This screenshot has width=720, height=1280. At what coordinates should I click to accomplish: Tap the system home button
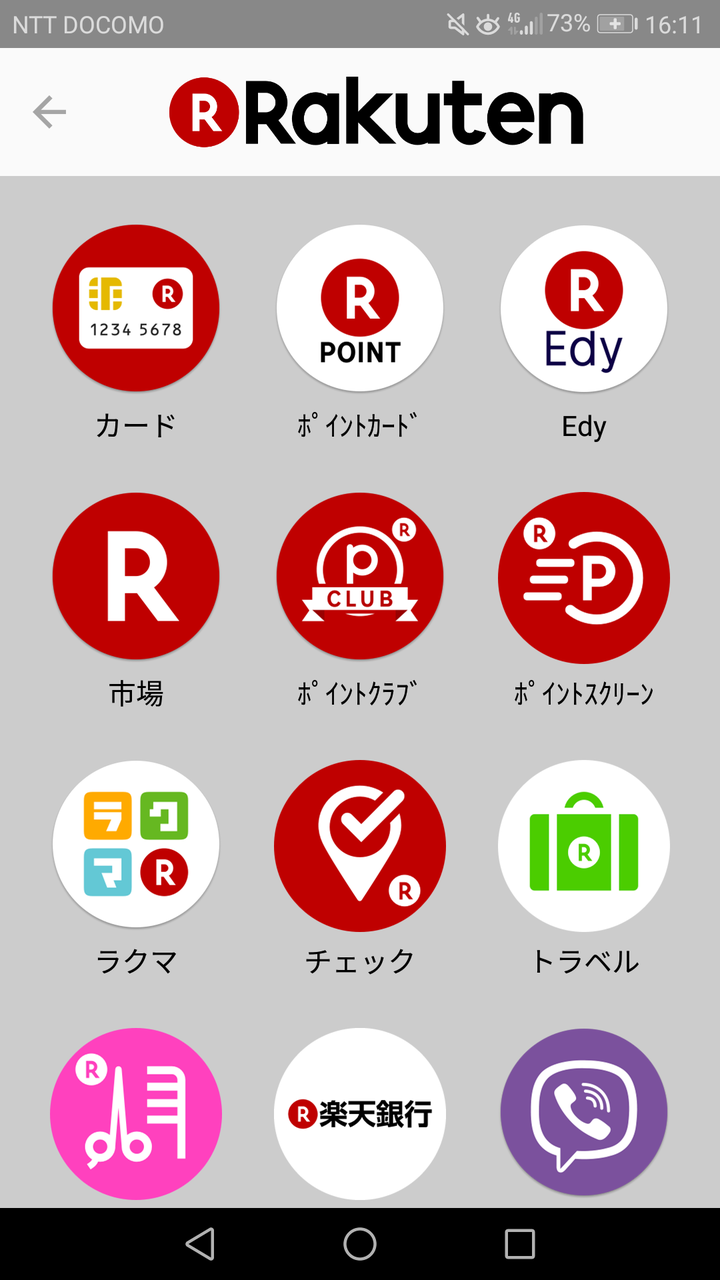pos(360,1244)
